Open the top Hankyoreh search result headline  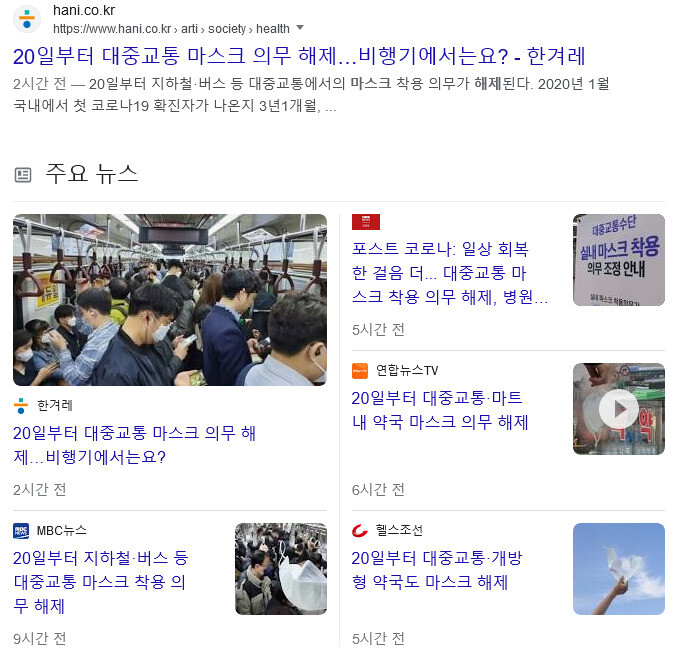[x=299, y=55]
